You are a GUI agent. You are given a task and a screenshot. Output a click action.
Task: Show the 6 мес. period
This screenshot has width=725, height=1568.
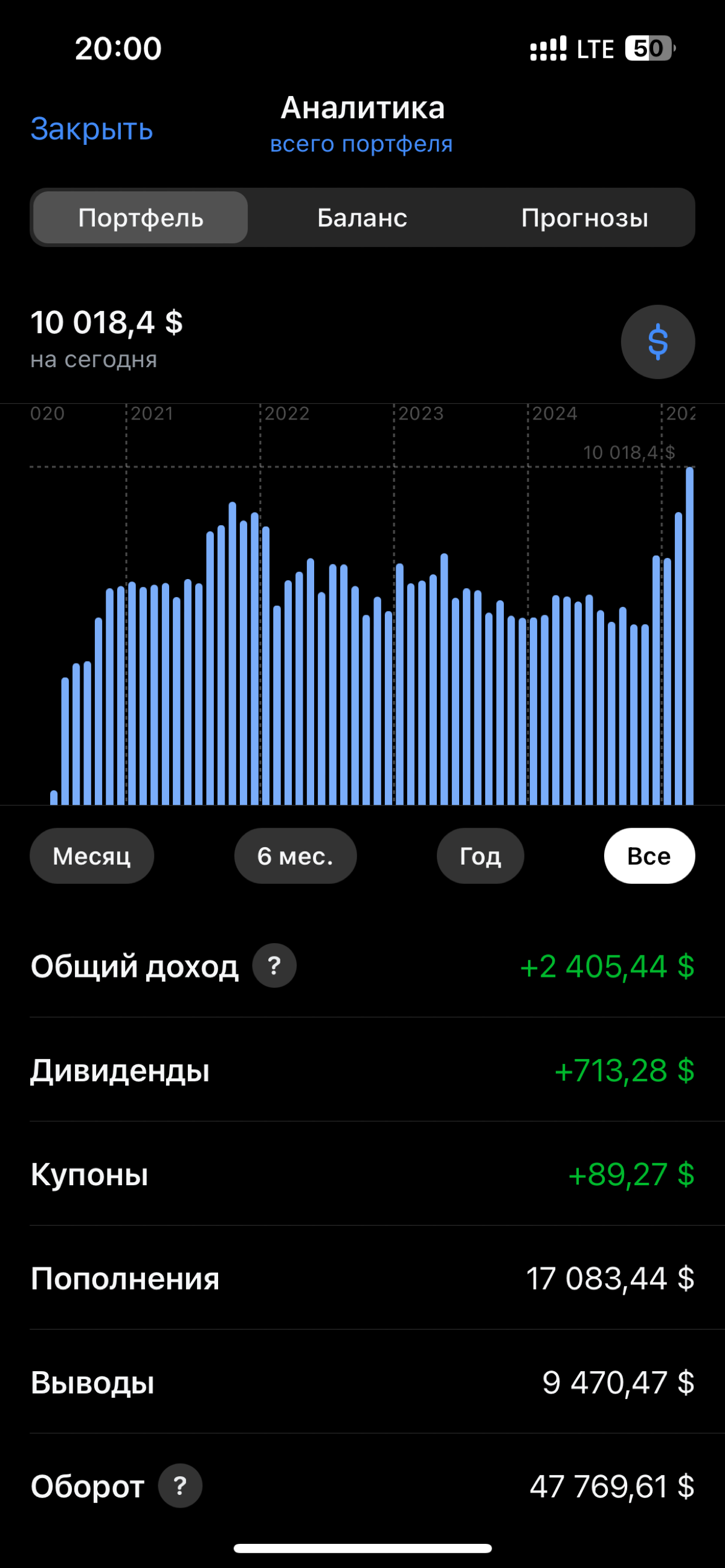[295, 856]
